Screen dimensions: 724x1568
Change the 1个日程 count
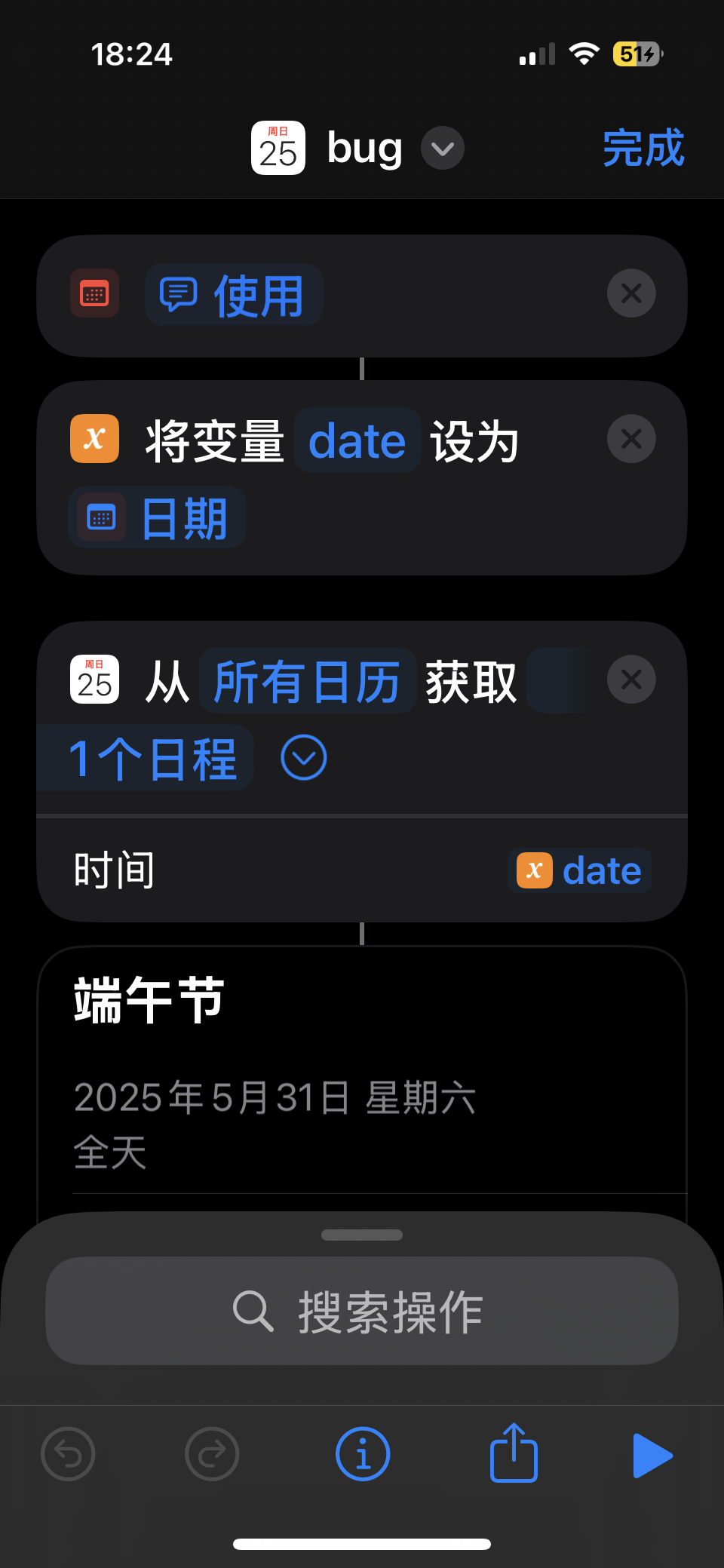(152, 758)
